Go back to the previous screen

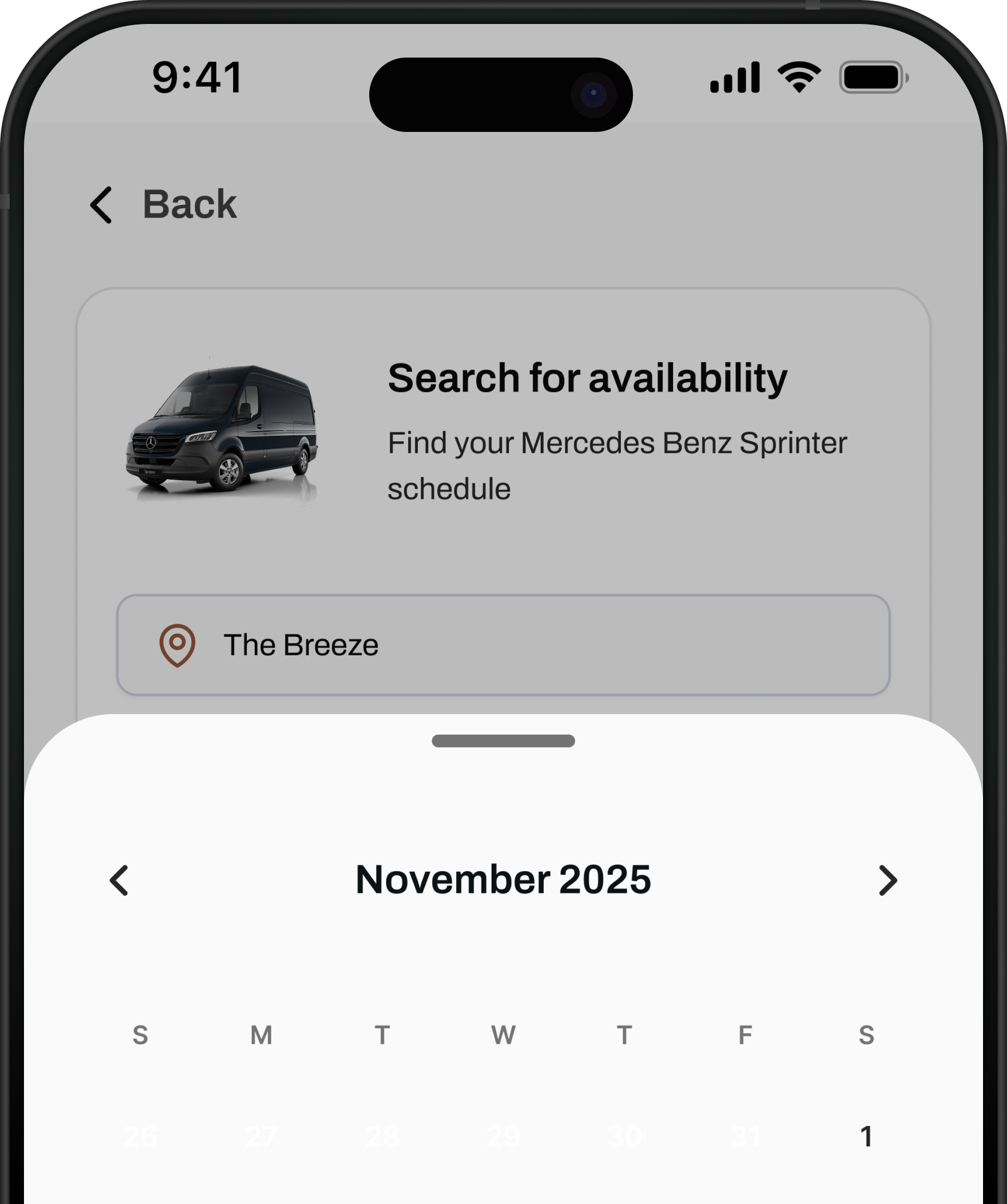click(x=163, y=204)
